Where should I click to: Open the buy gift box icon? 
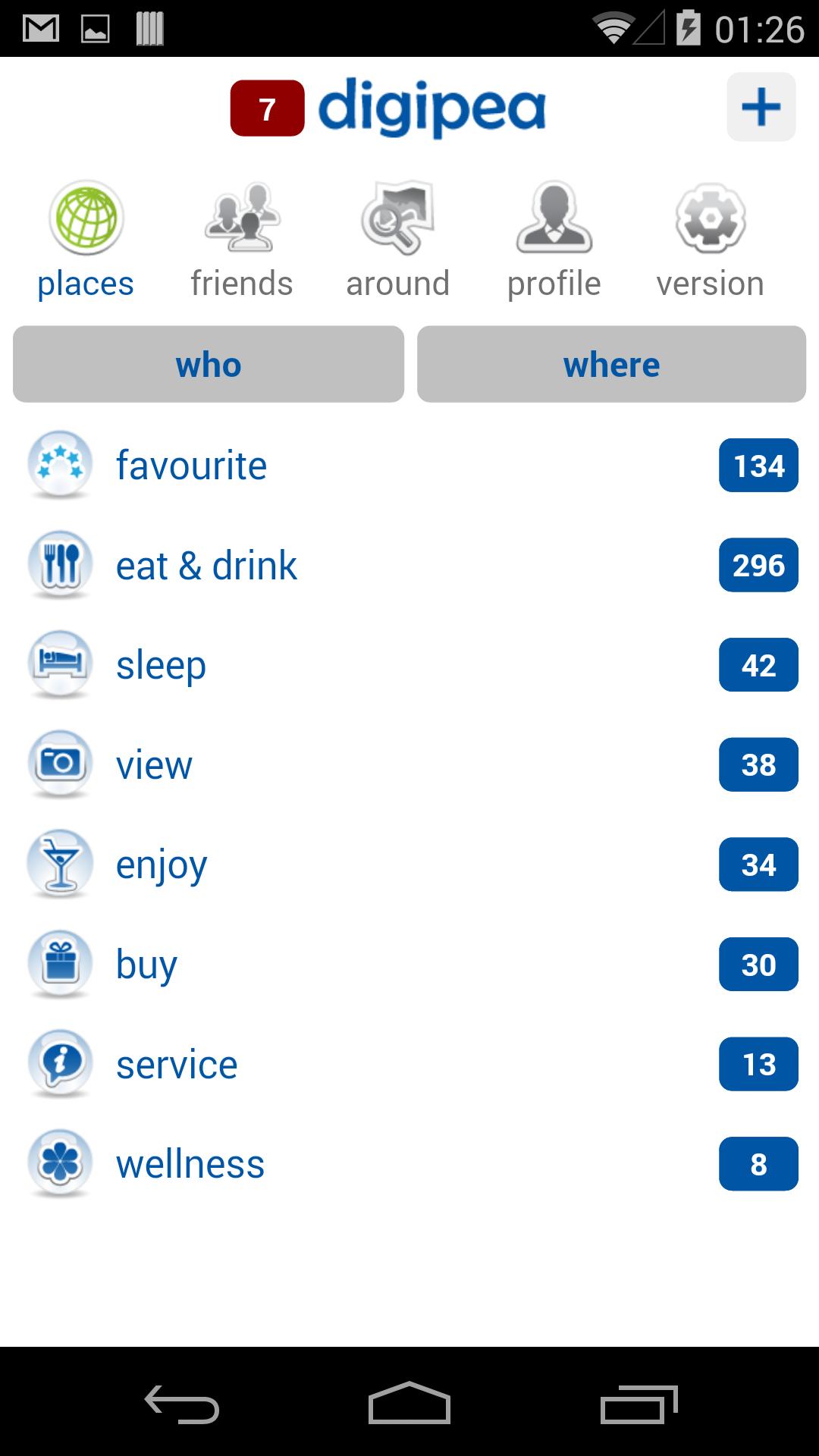[x=60, y=963]
